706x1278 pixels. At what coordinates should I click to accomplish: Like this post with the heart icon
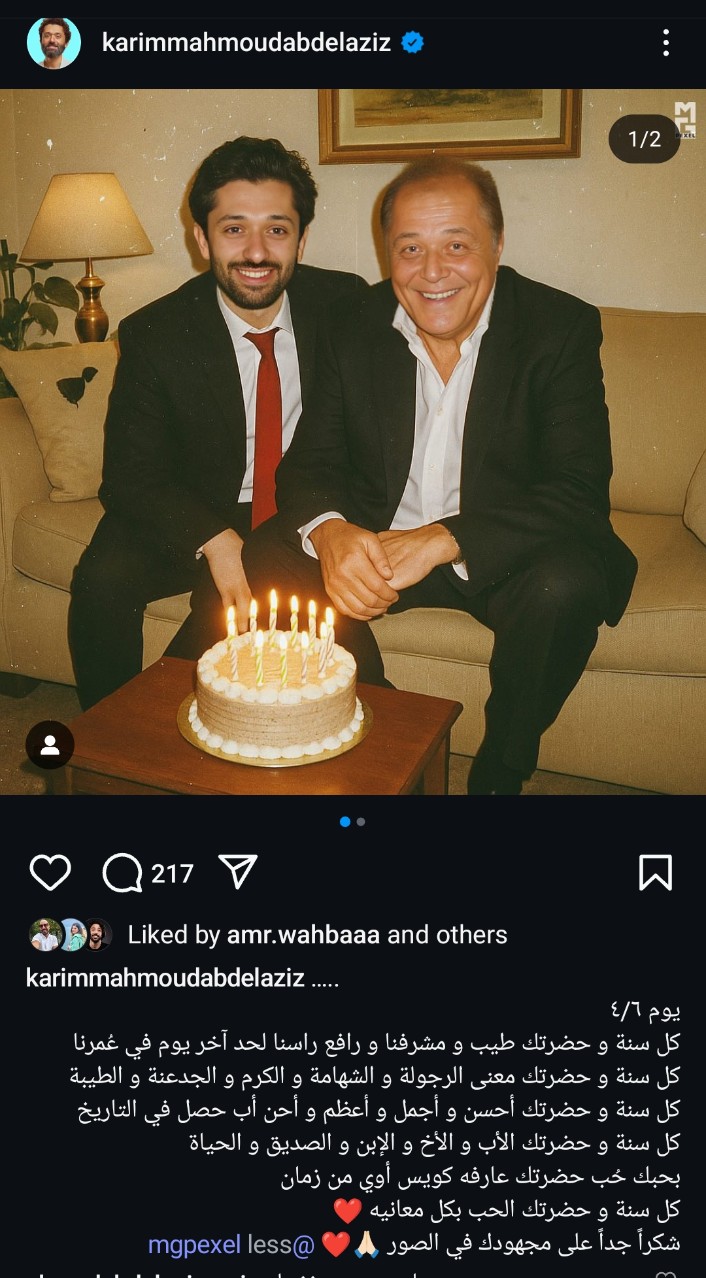point(50,873)
